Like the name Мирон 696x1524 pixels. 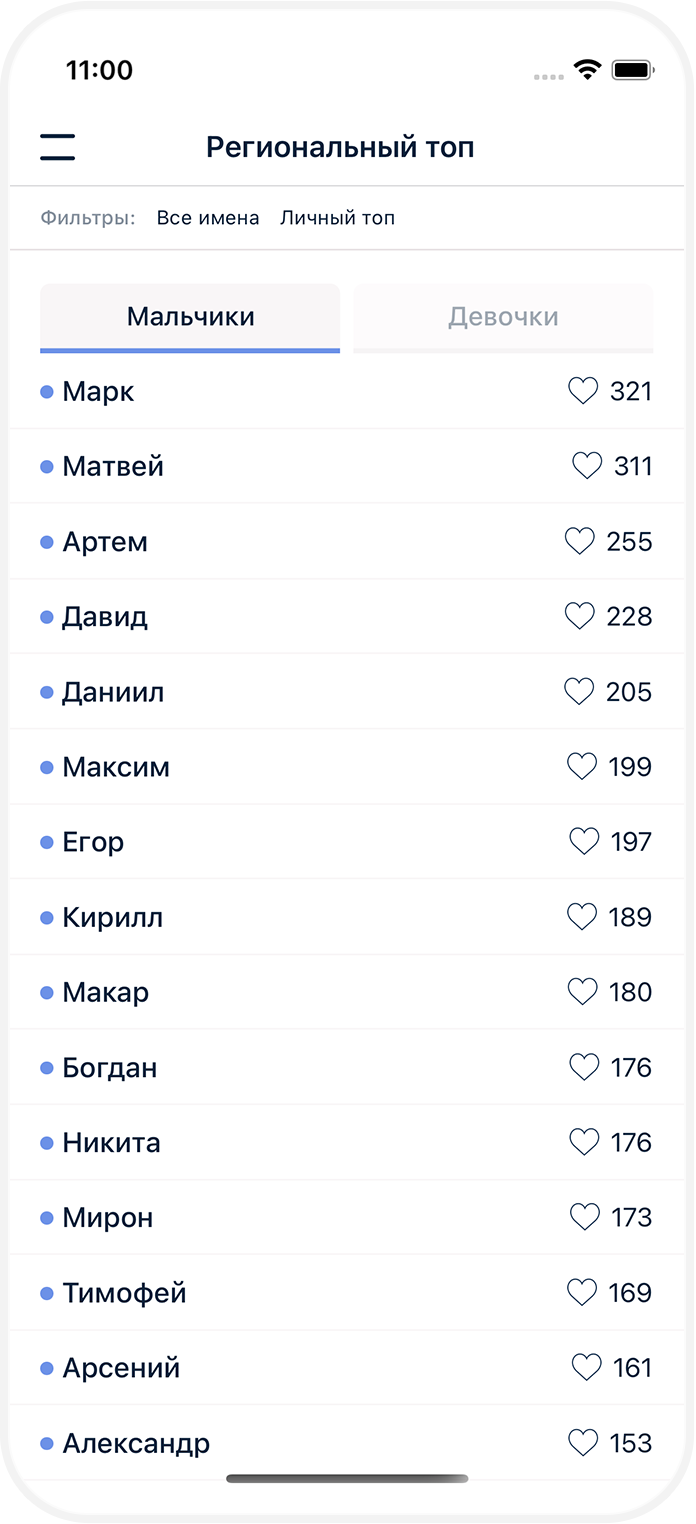[x=585, y=1217]
